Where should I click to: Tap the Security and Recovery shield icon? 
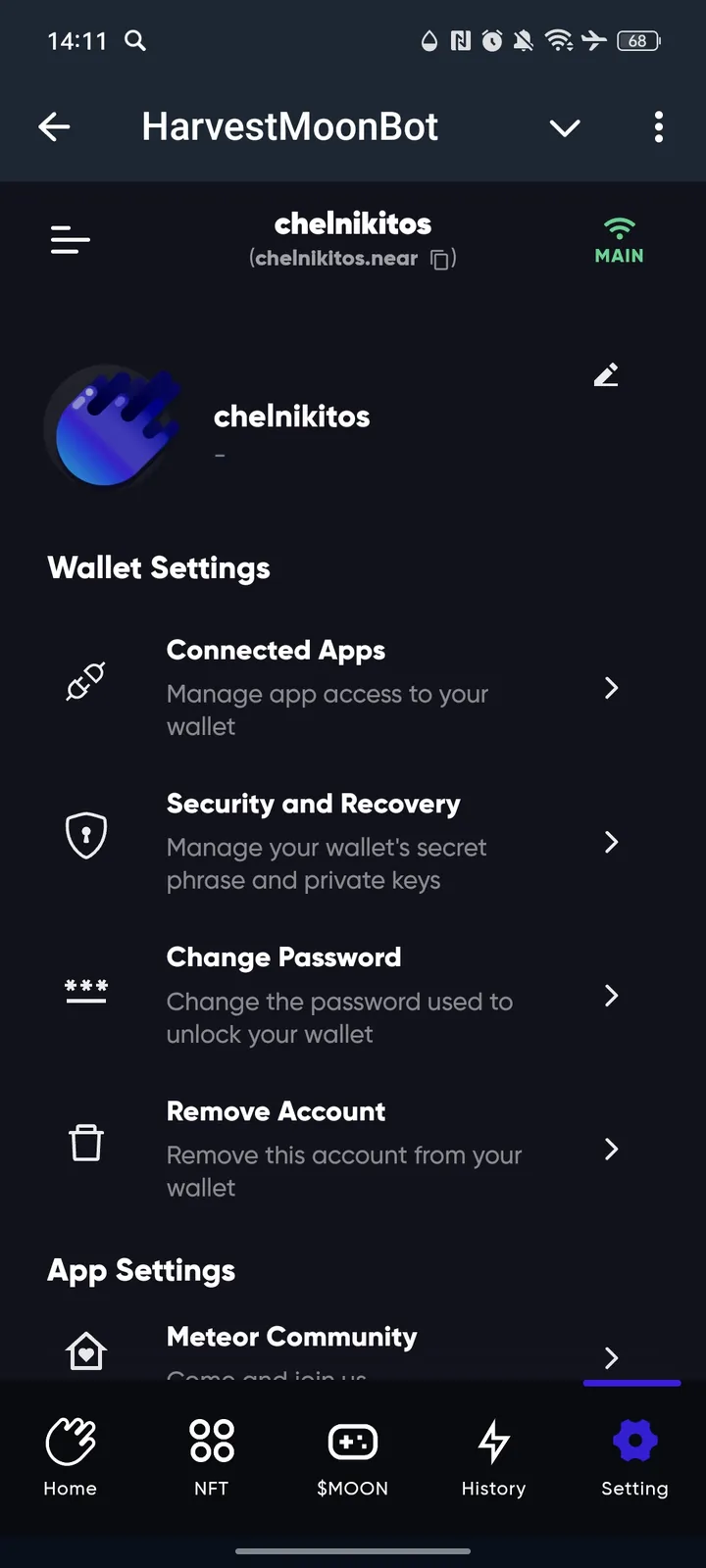coord(86,835)
